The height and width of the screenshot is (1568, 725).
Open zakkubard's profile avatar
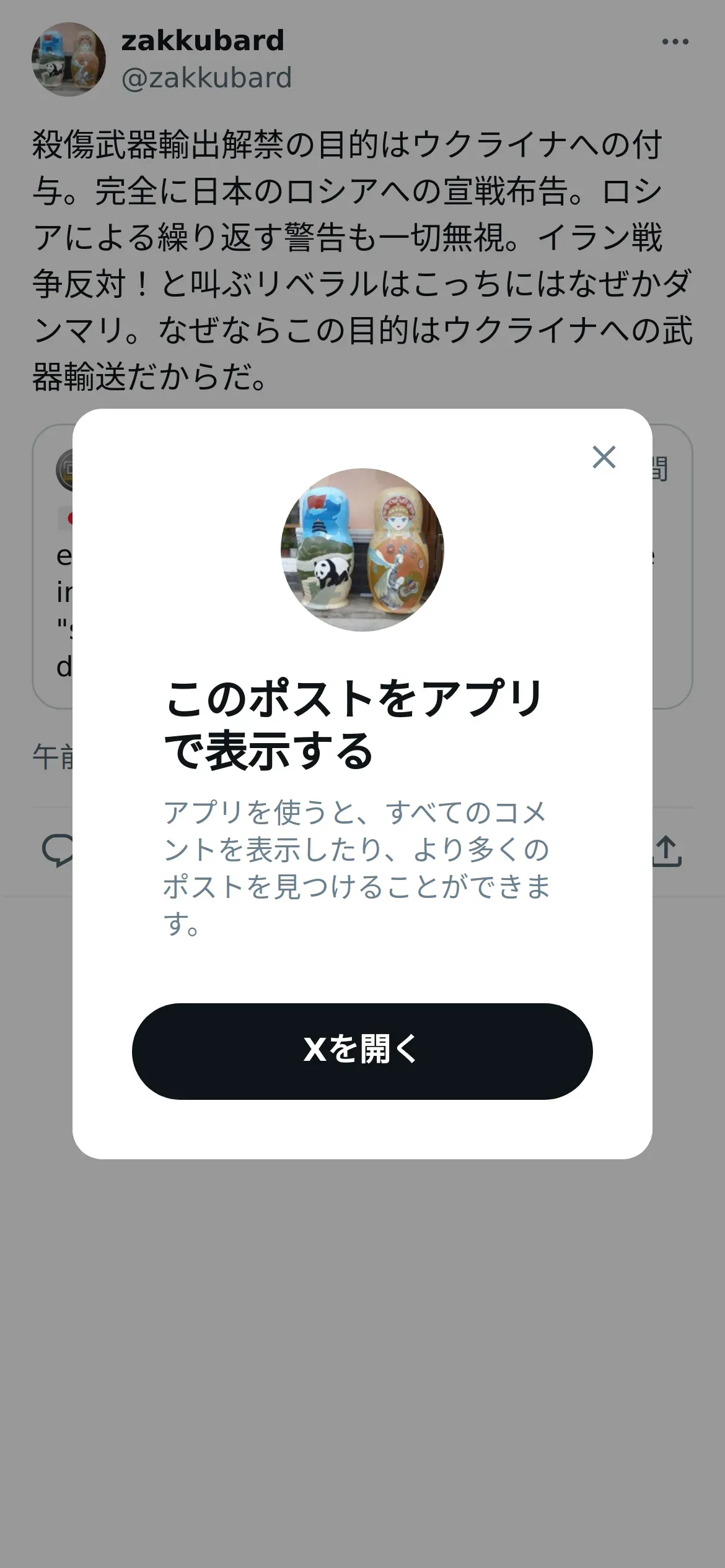[x=68, y=59]
